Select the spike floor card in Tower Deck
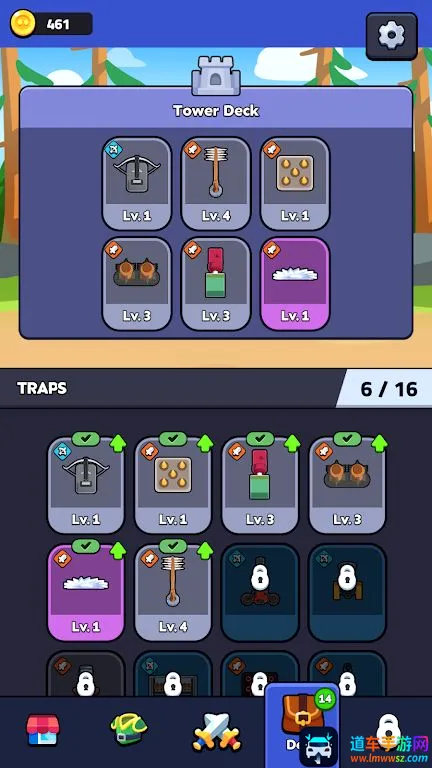Viewport: 432px width, 768px height. tap(294, 184)
